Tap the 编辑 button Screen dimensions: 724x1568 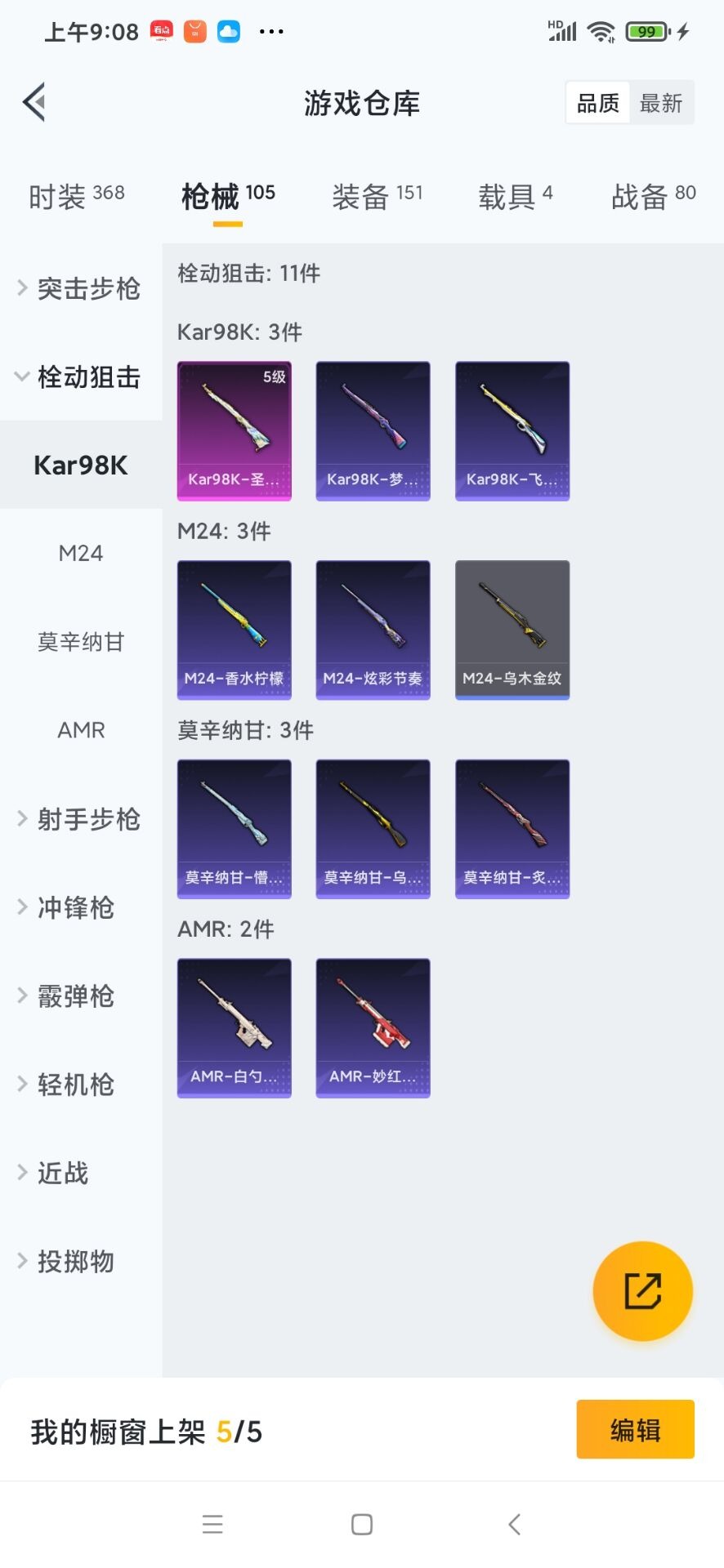pos(635,1430)
